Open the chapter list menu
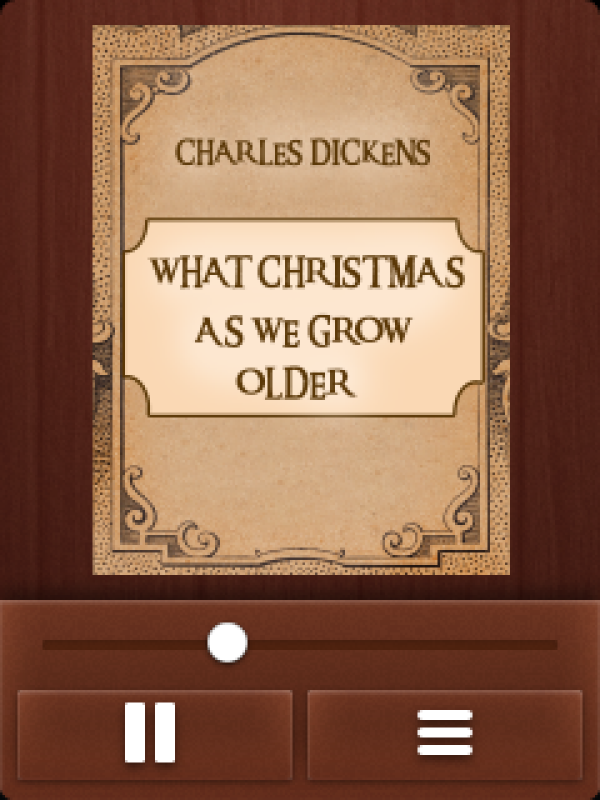The width and height of the screenshot is (600, 800). click(x=445, y=734)
